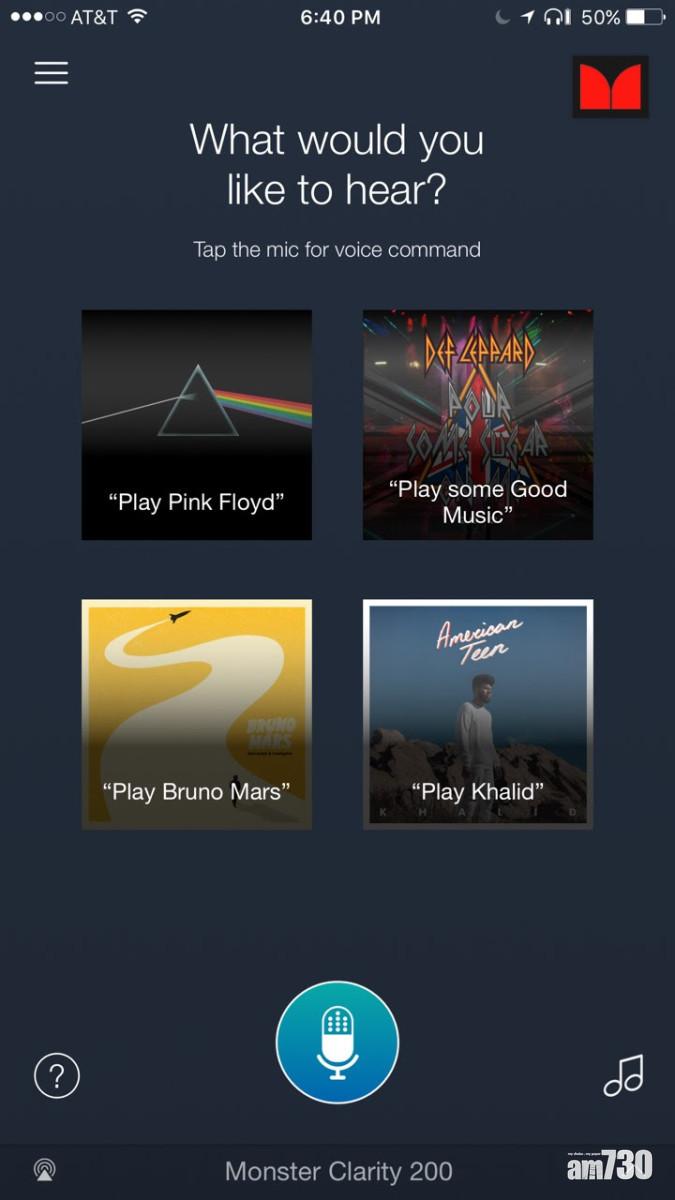Choose the "Play some Good Music" tile
This screenshot has width=675, height=1200.
point(478,425)
